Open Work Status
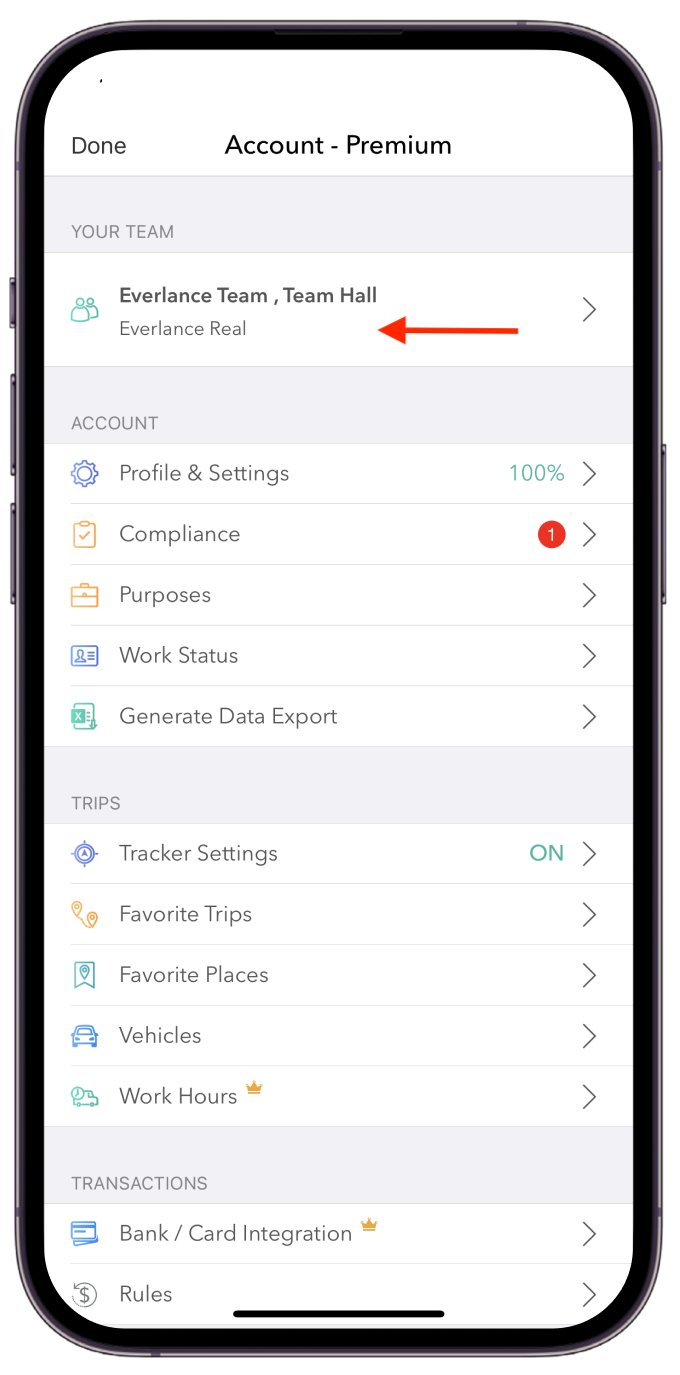This screenshot has width=680, height=1375. tap(179, 656)
